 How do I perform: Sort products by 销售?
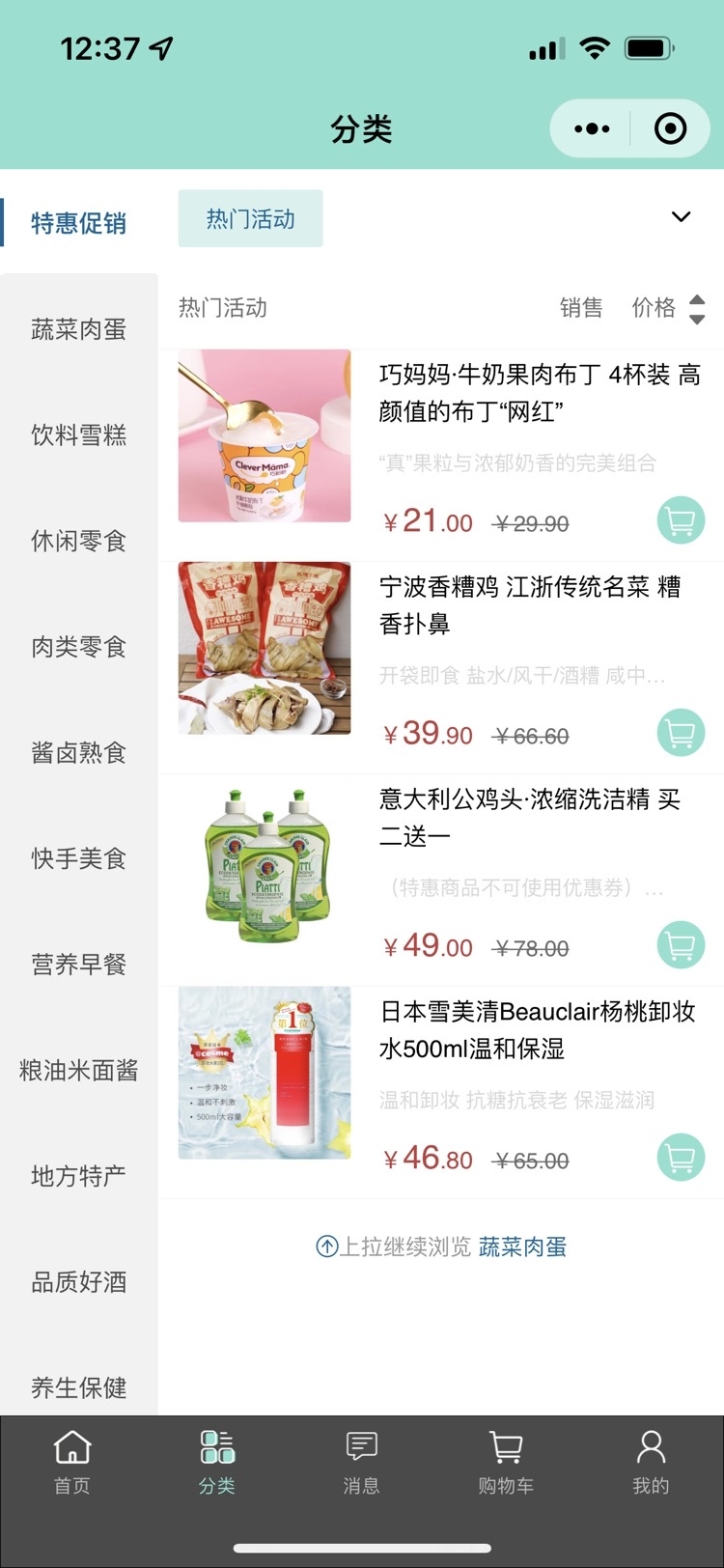pyautogui.click(x=581, y=308)
